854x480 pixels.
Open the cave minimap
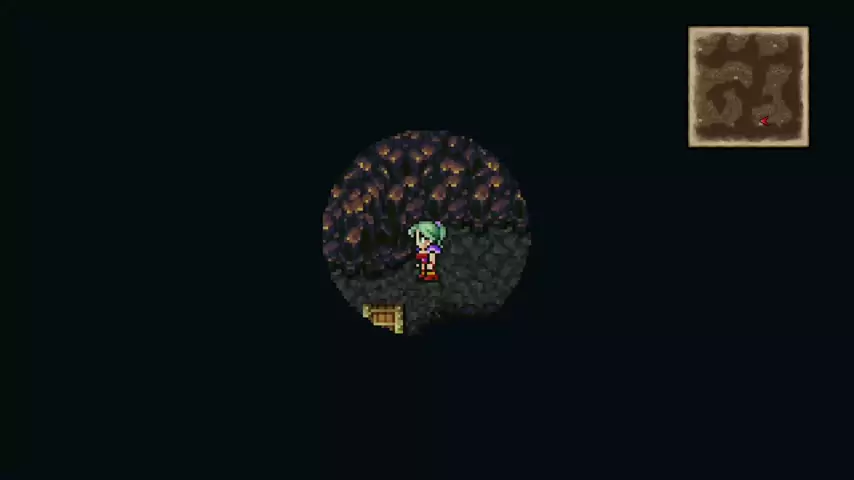pyautogui.click(x=748, y=87)
